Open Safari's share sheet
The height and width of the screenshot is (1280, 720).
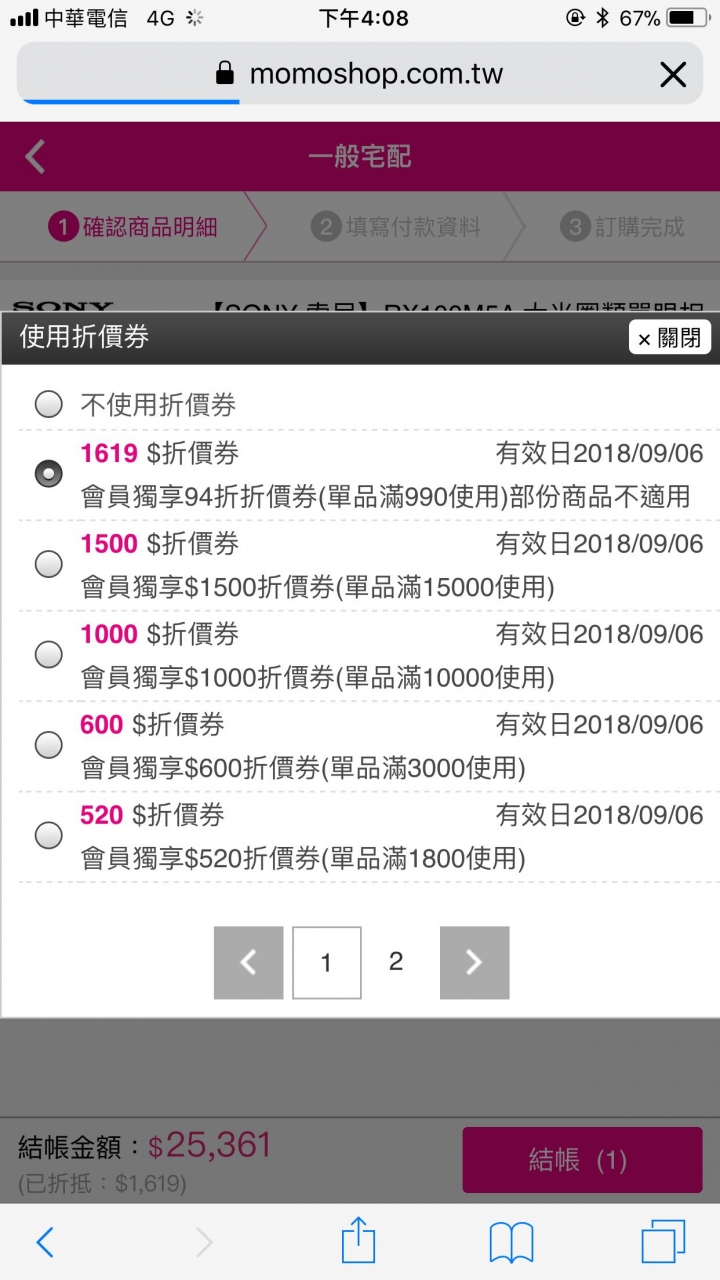[358, 1242]
